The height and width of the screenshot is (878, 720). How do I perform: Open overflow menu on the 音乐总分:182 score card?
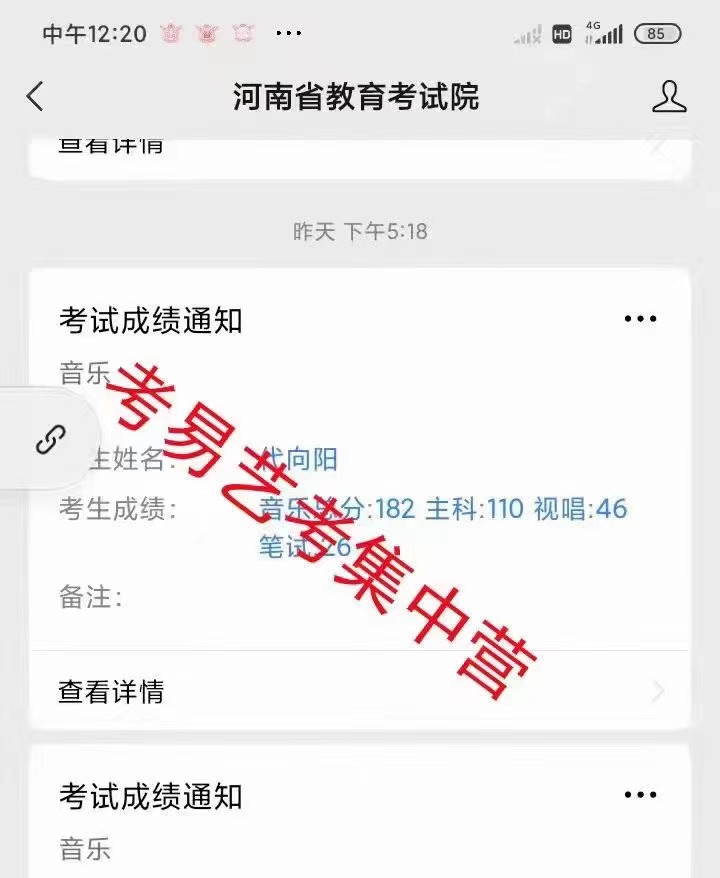(640, 319)
